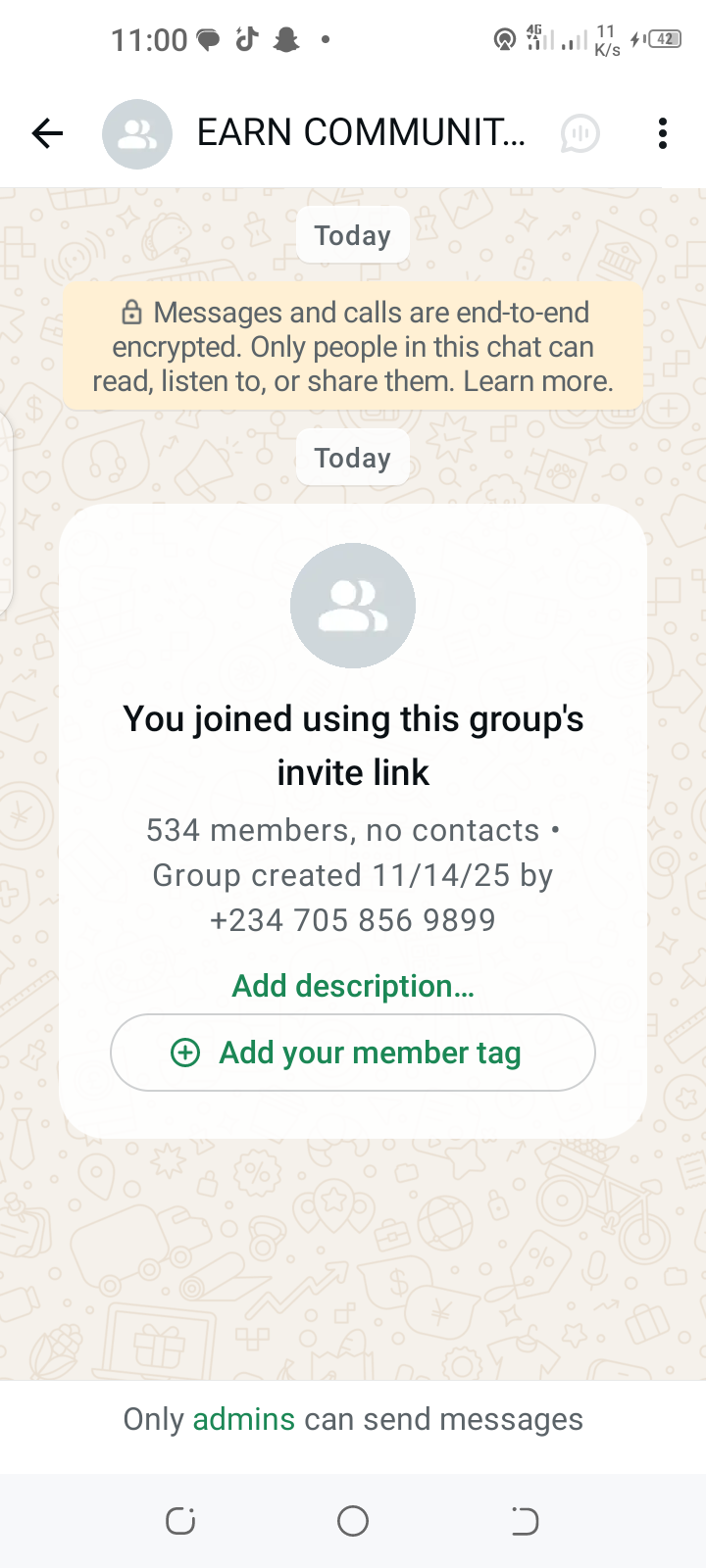Start a group voice chat
706x1568 pixels.
click(x=580, y=133)
